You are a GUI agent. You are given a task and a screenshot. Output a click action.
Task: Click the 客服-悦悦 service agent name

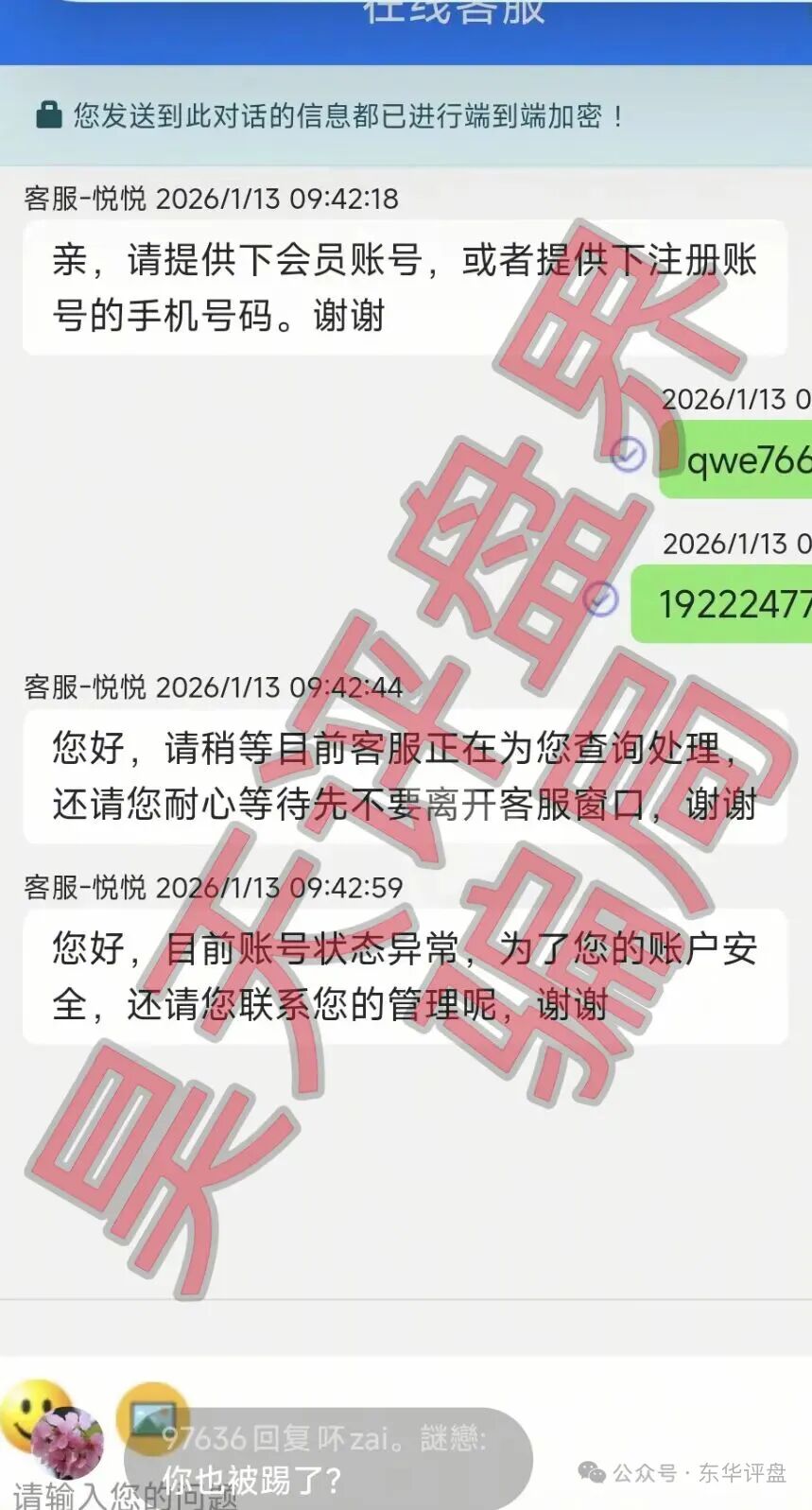(x=87, y=198)
